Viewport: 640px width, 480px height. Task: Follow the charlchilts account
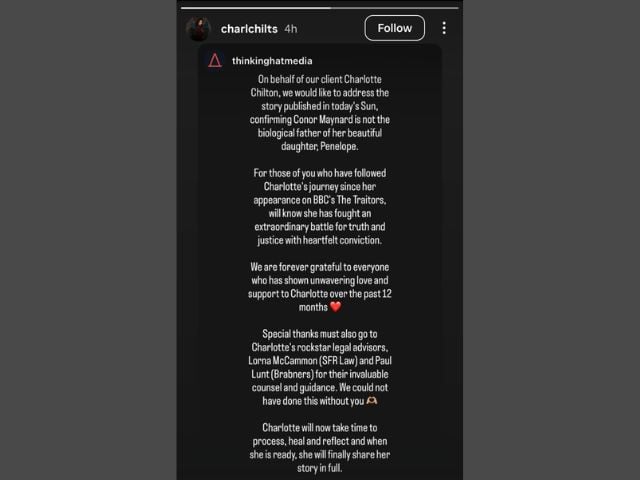tap(394, 28)
